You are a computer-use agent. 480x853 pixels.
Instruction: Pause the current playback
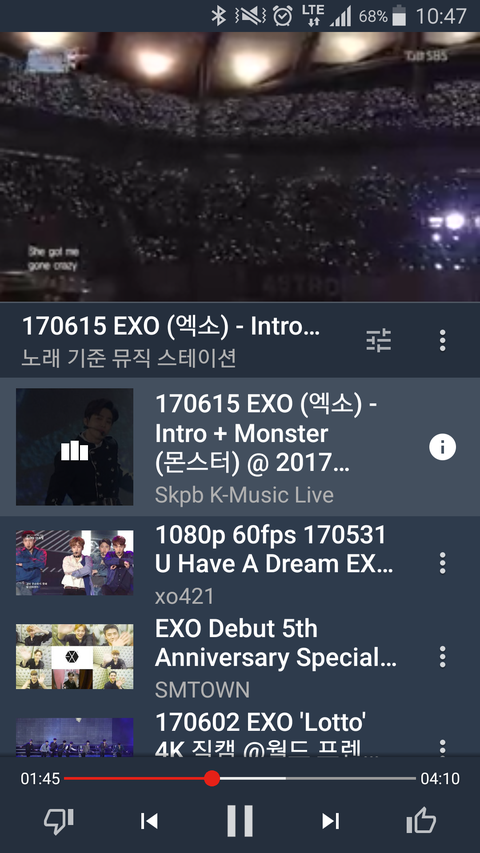coord(240,820)
